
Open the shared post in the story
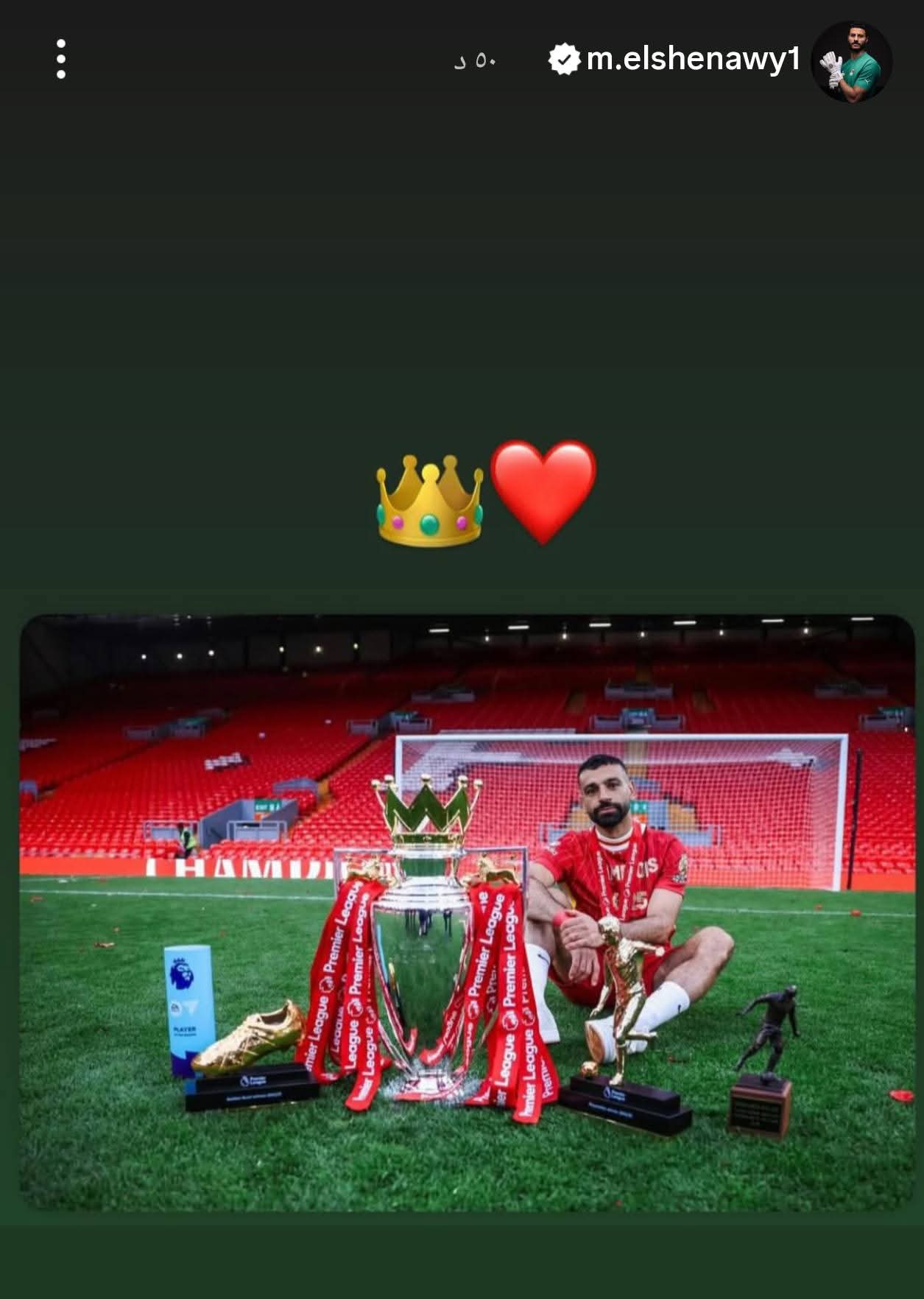[467, 912]
